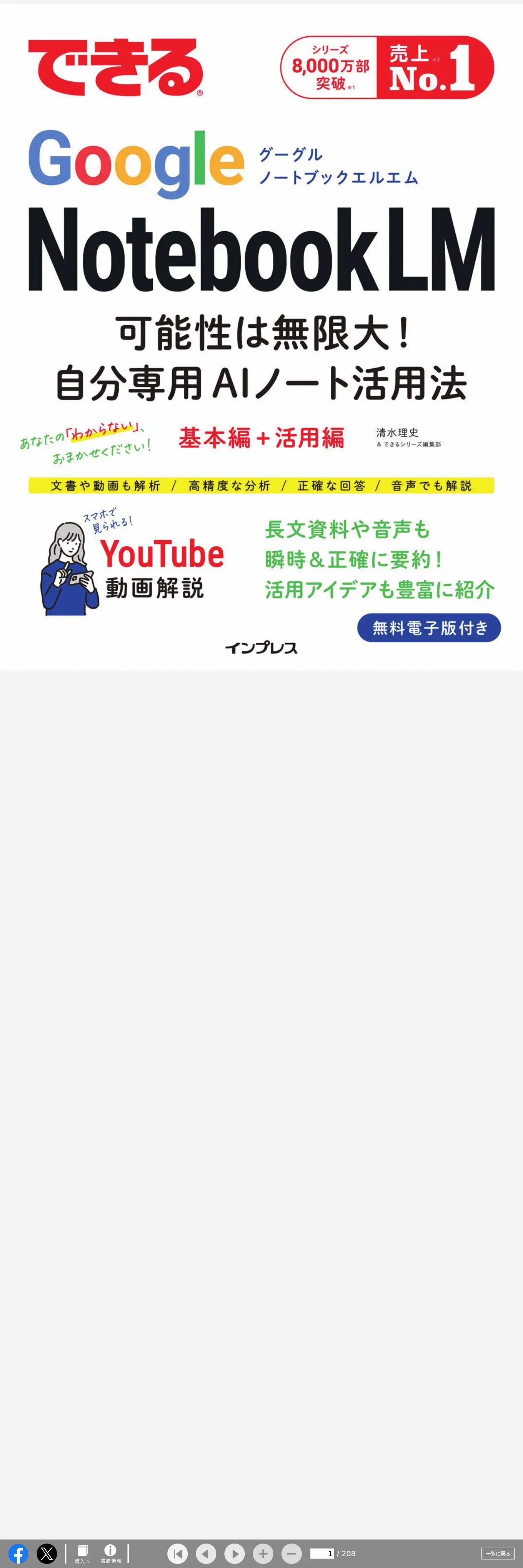523x1568 pixels.
Task: Share this book on X
Action: [x=47, y=1554]
